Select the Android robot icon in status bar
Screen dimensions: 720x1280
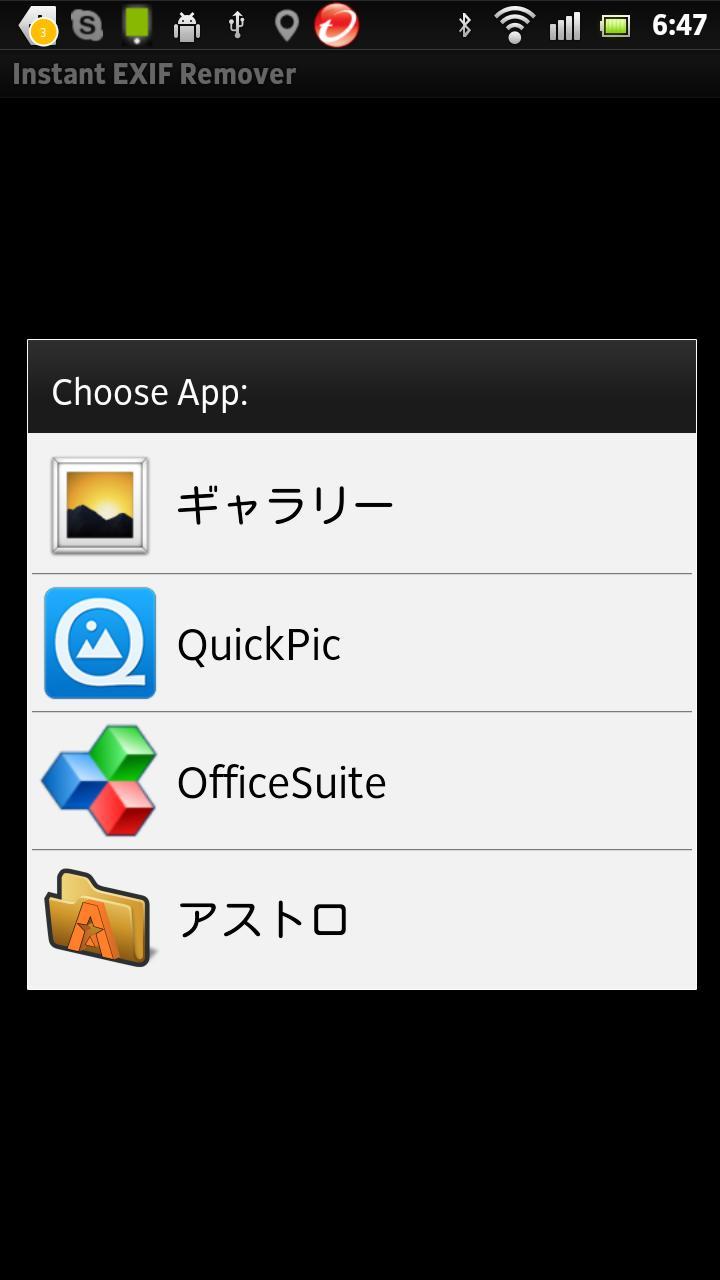coord(189,25)
